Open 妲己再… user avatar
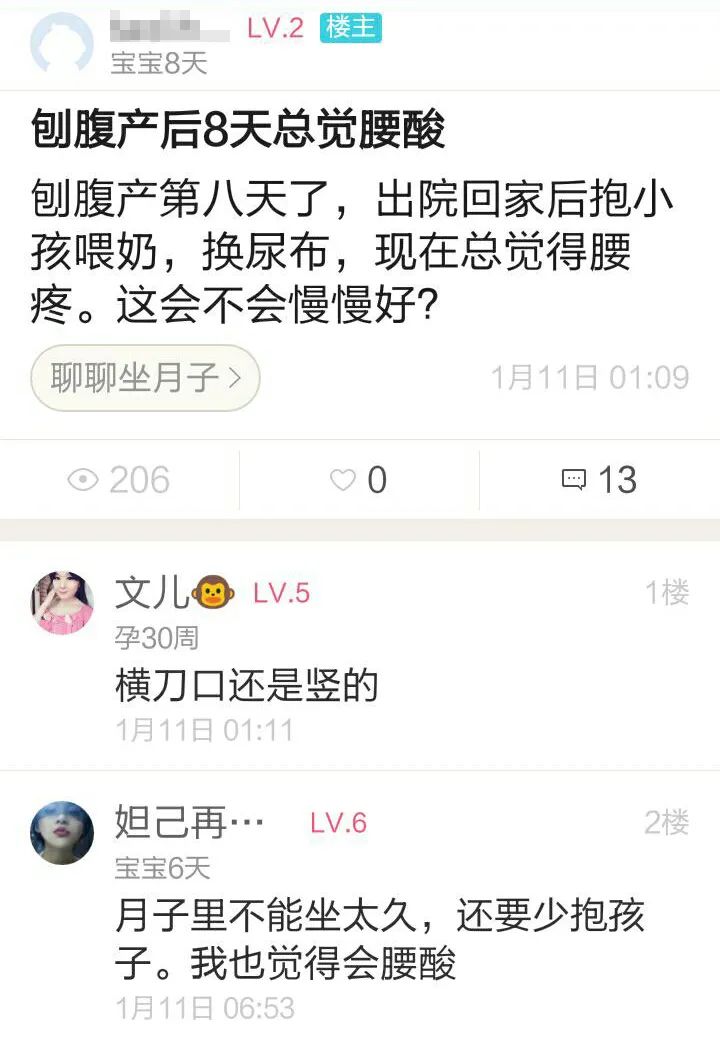Image resolution: width=720 pixels, height=1040 pixels. click(x=62, y=832)
